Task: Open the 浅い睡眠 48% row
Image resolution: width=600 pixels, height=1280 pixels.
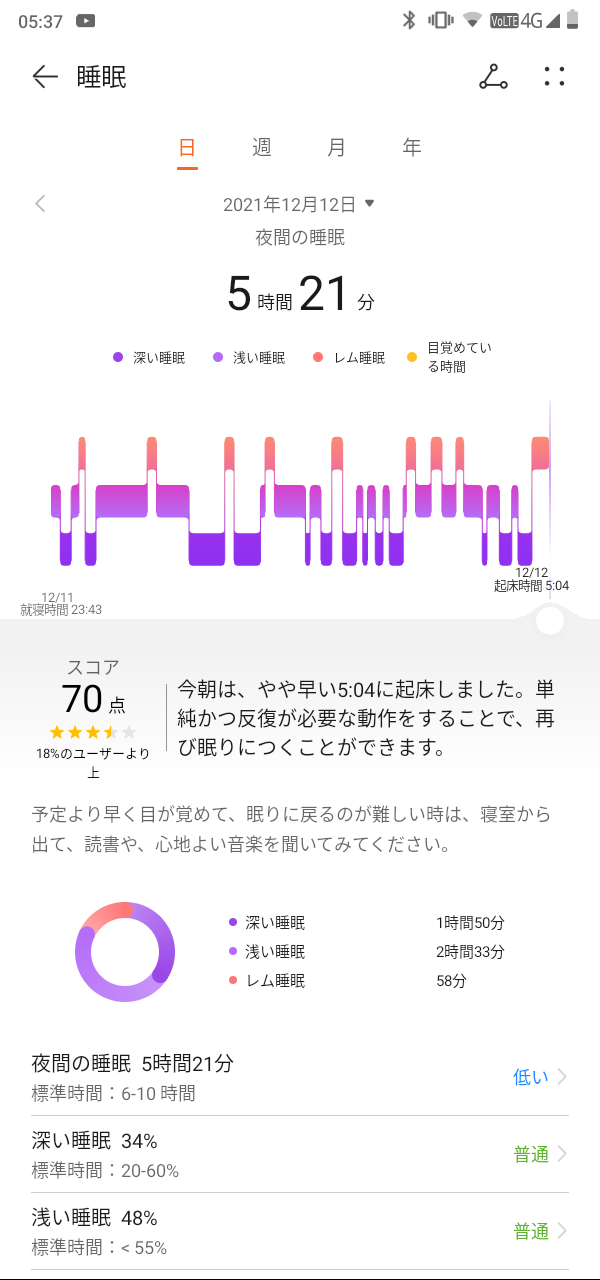Action: tap(300, 1231)
